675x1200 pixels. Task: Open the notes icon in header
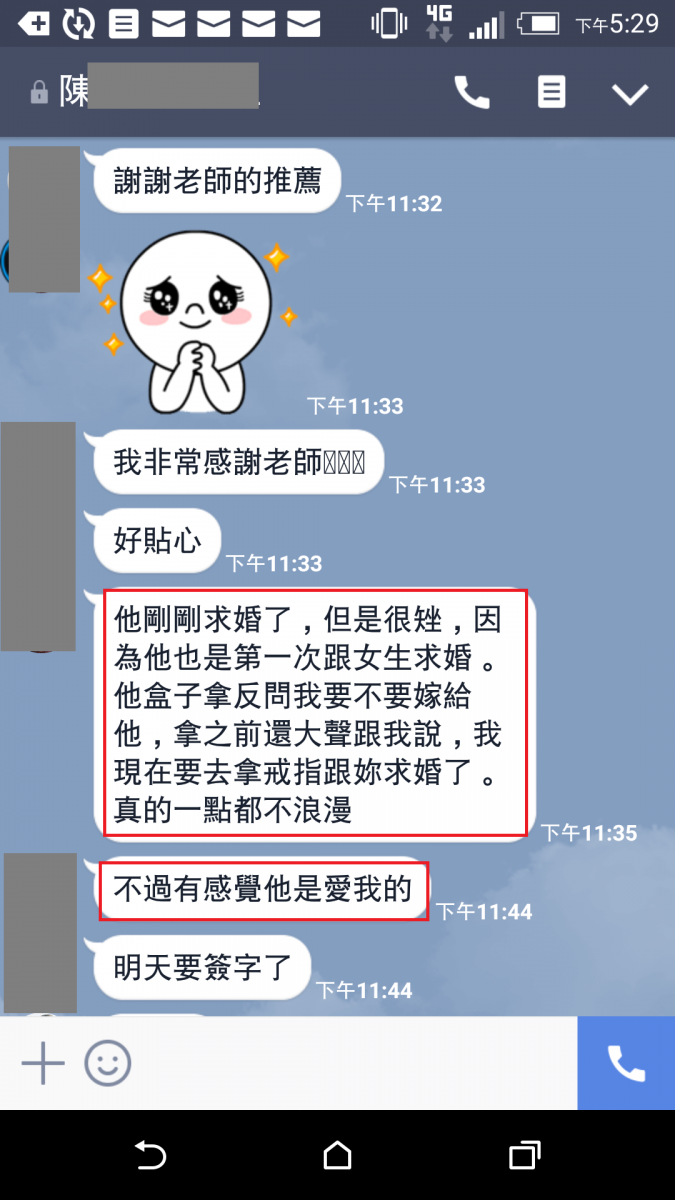(551, 93)
